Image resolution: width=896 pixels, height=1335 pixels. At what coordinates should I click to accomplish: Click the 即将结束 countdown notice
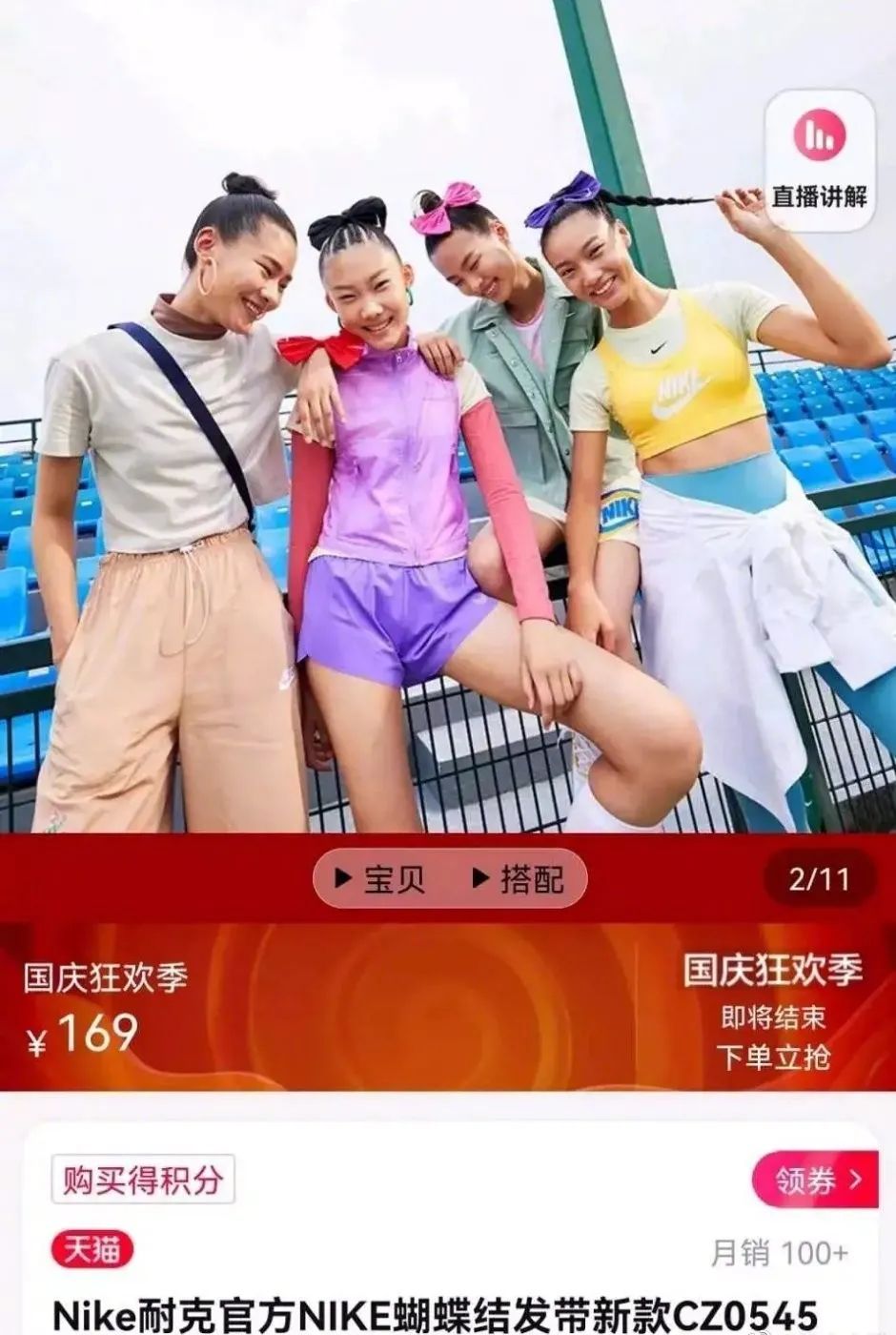(x=777, y=1017)
